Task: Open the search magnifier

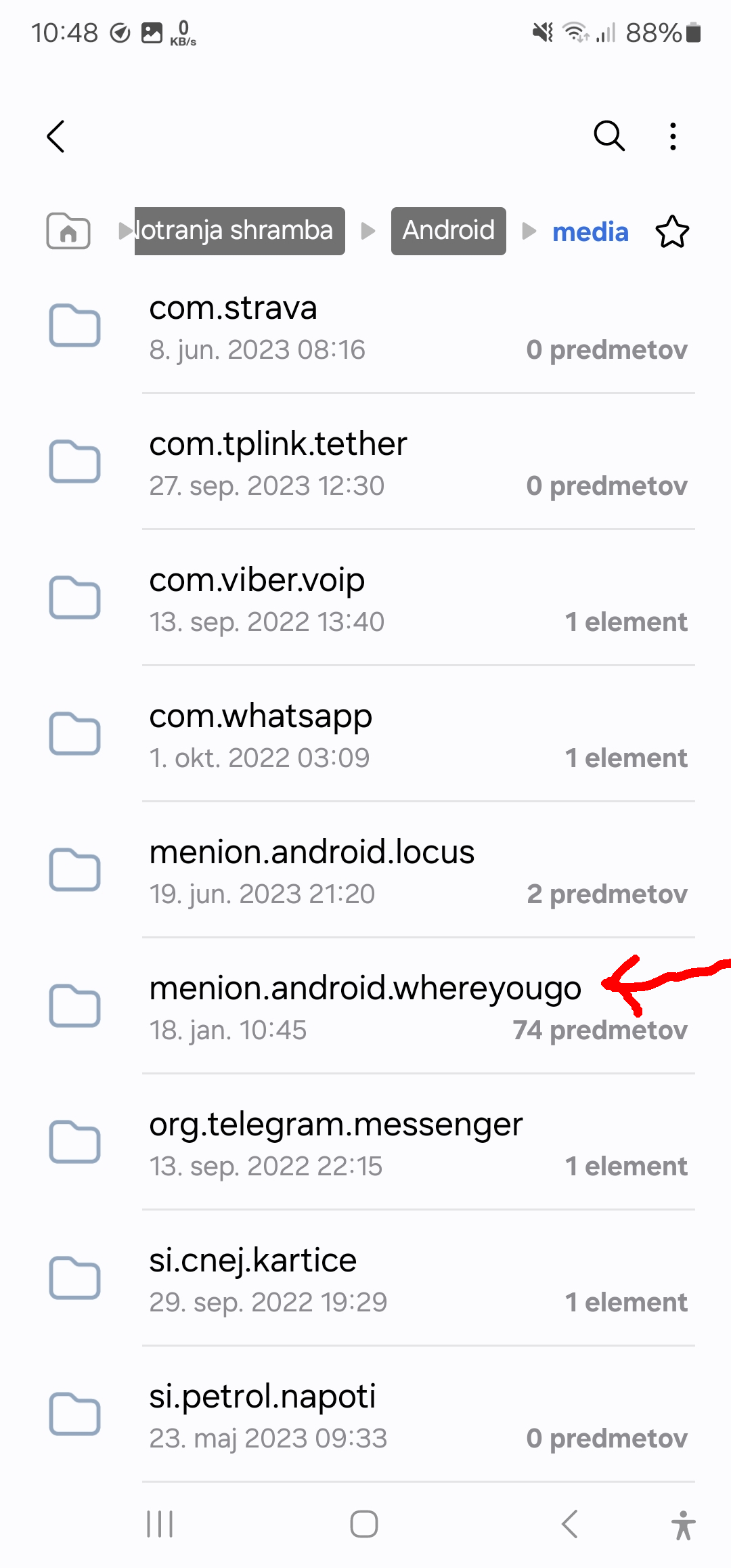Action: [x=609, y=136]
